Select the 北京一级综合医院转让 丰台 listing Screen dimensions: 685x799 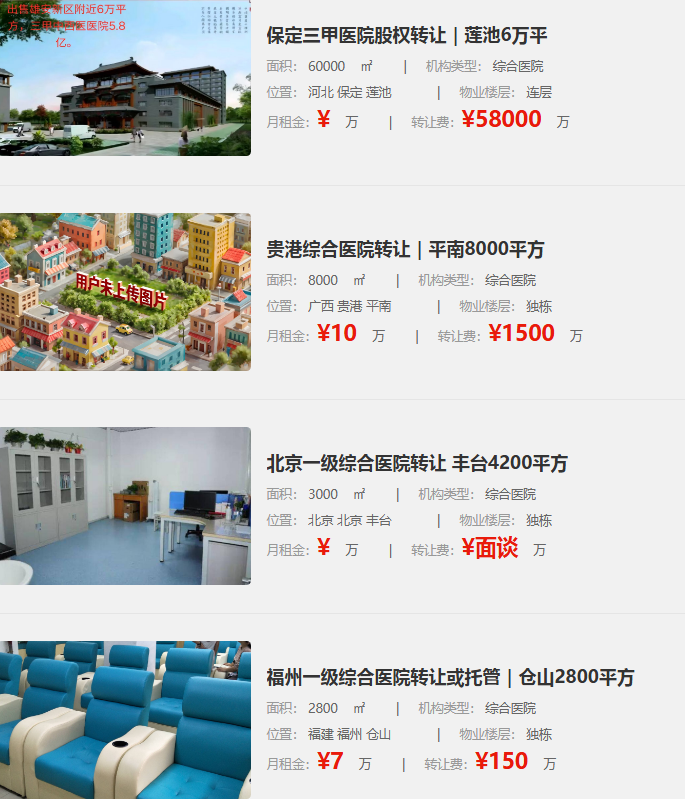[416, 463]
